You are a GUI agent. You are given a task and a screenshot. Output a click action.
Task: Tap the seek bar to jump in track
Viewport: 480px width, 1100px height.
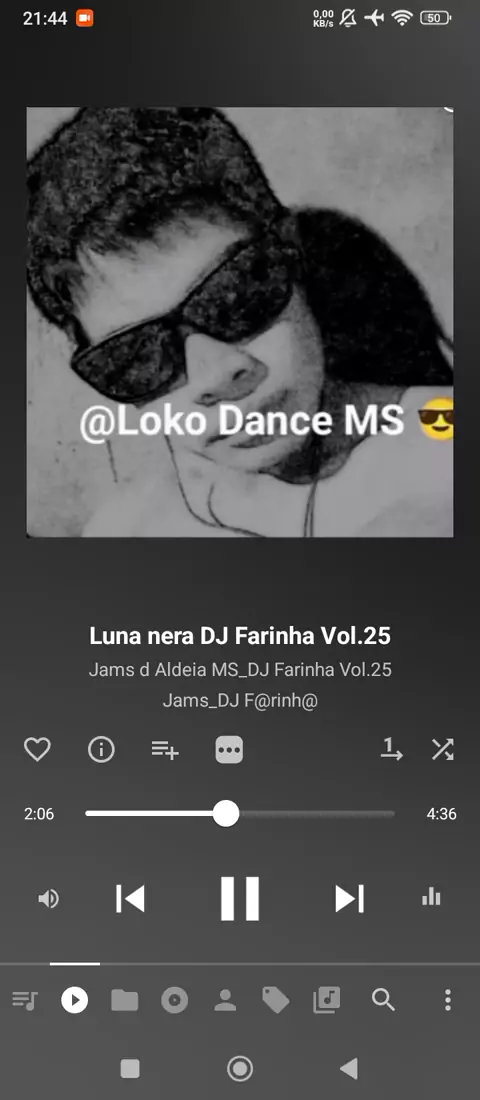tap(240, 814)
